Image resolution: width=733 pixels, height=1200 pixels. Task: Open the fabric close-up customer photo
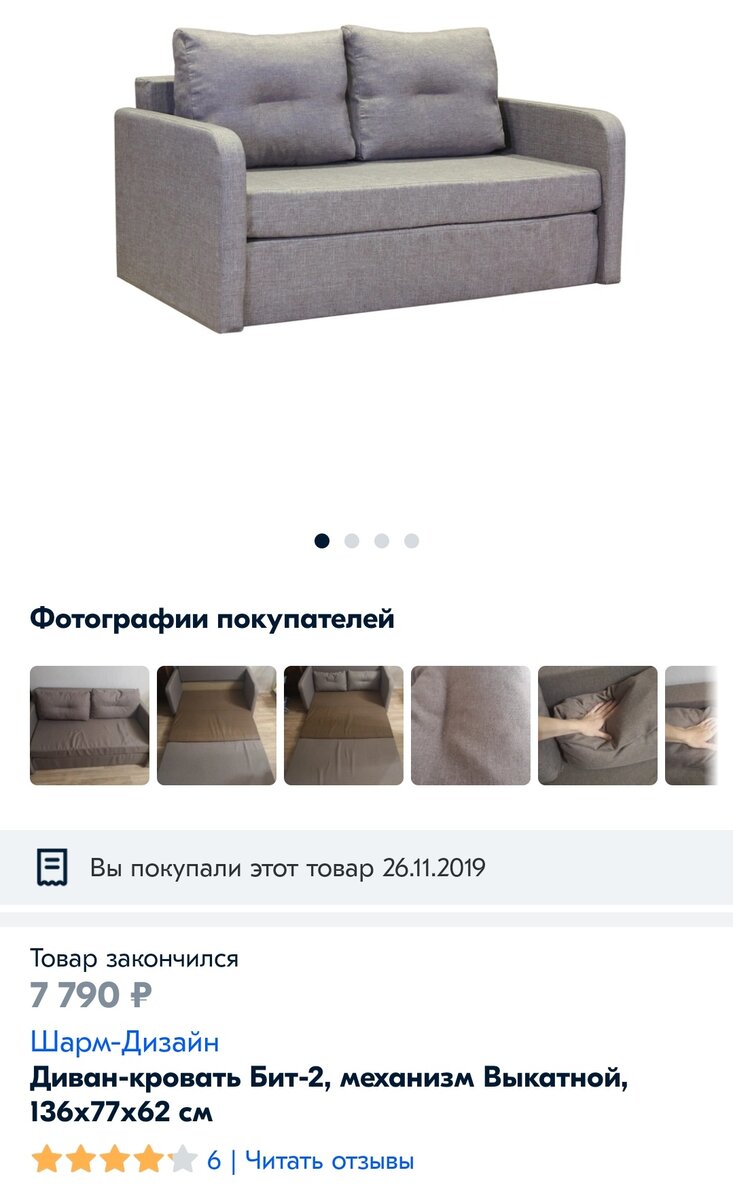(x=470, y=725)
